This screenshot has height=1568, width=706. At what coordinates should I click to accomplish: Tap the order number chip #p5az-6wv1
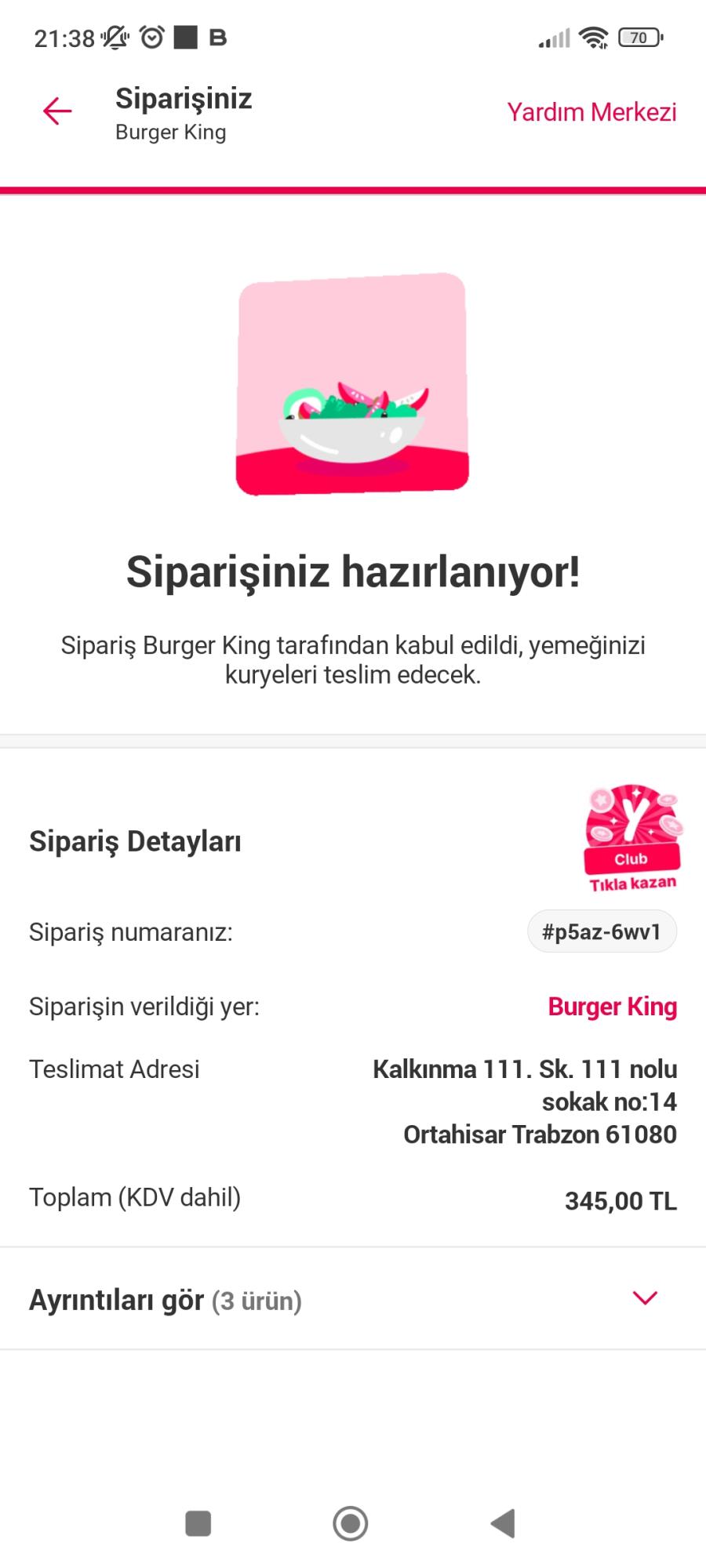[602, 931]
